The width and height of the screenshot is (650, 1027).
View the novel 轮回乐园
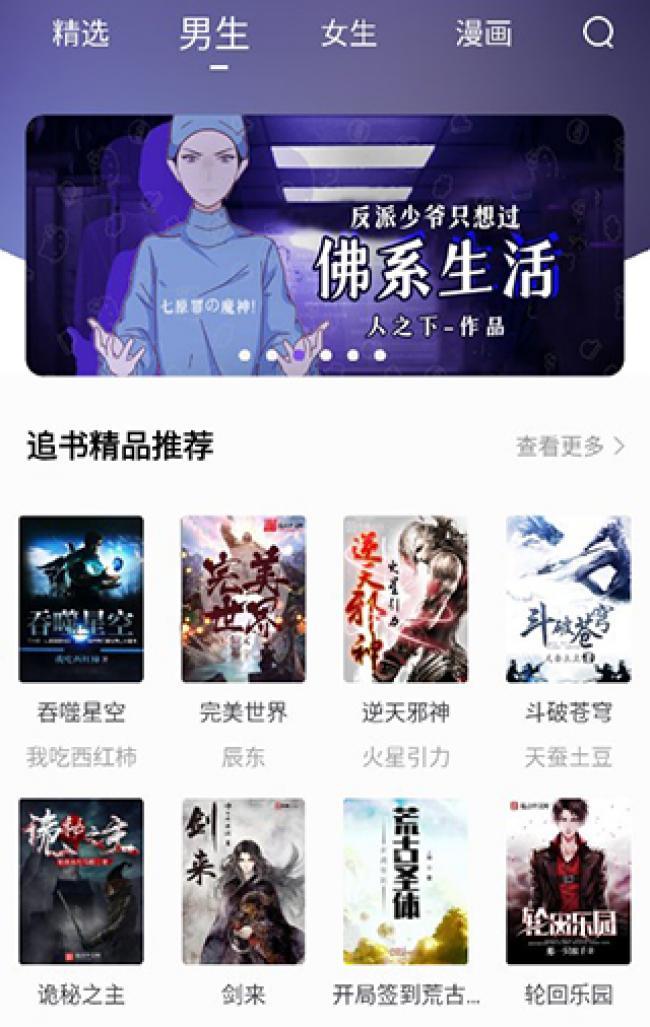(x=568, y=881)
